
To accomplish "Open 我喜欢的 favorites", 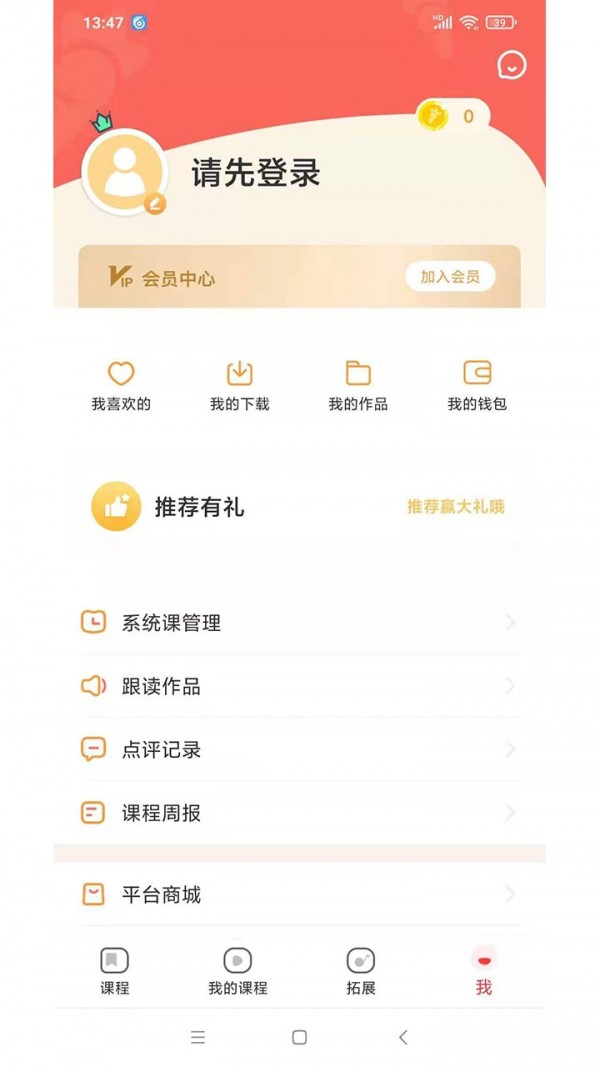I will [121, 386].
